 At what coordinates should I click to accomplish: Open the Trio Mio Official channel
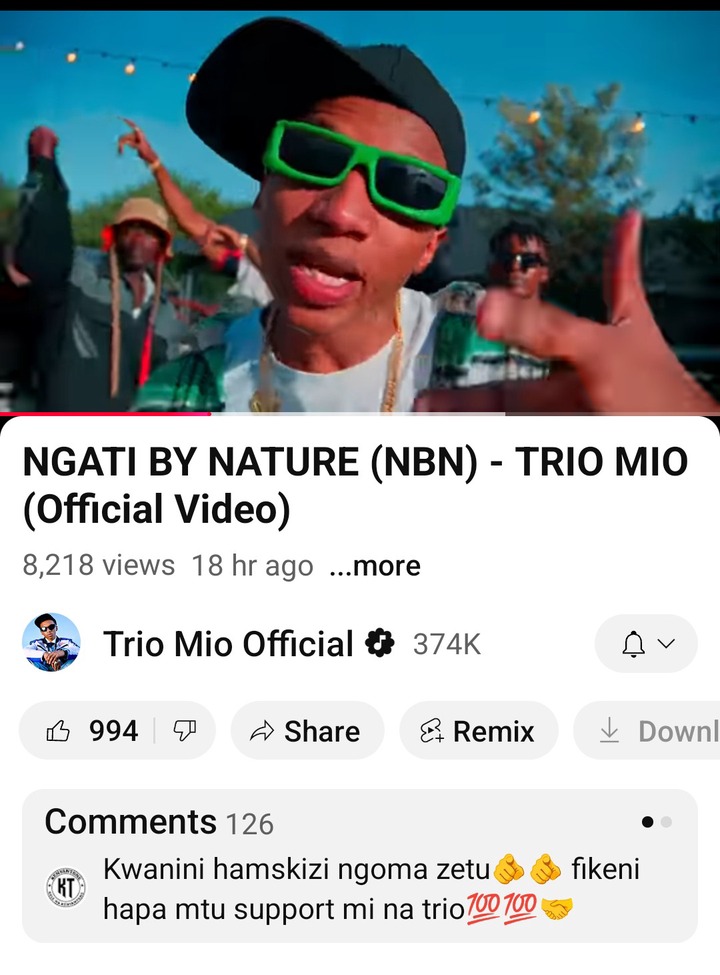coord(228,644)
